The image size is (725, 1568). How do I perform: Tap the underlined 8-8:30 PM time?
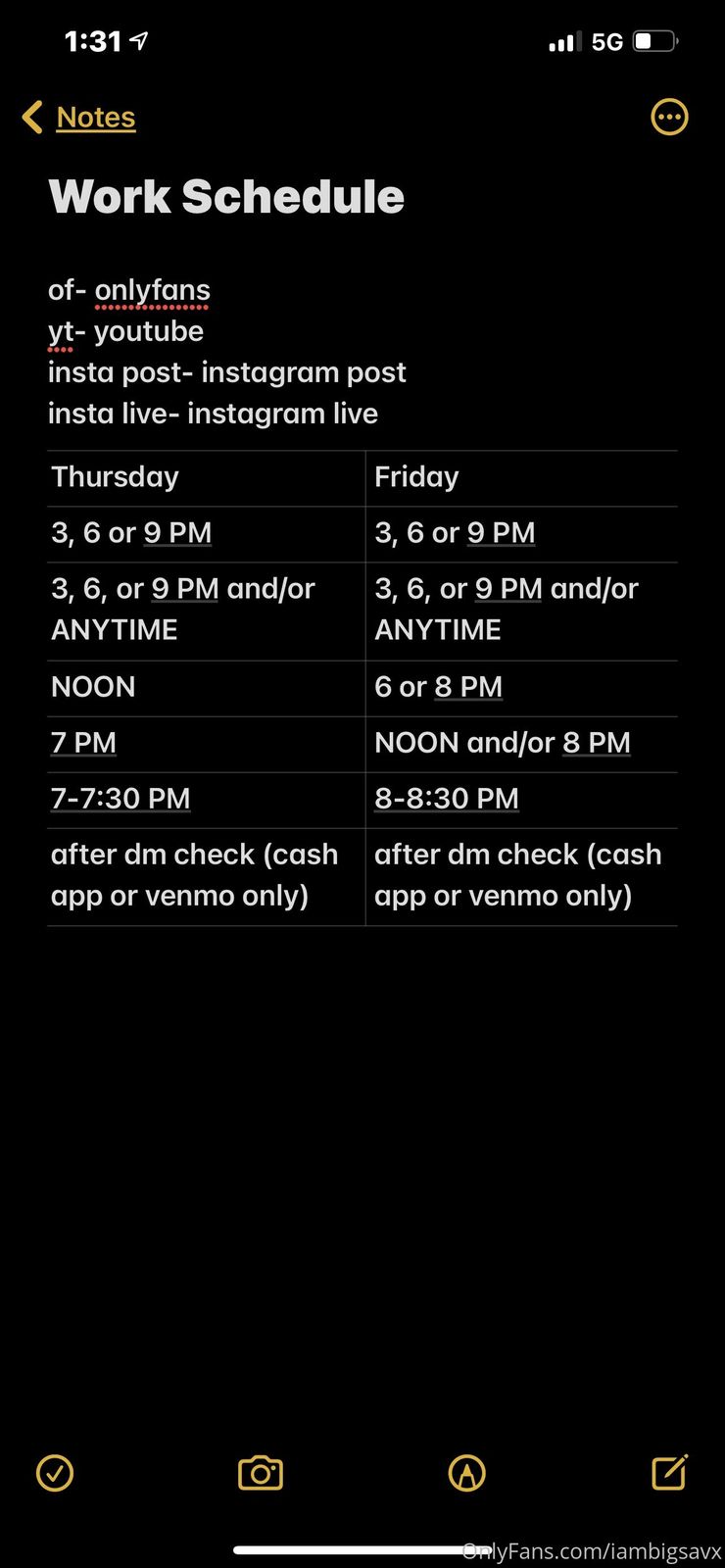447,799
